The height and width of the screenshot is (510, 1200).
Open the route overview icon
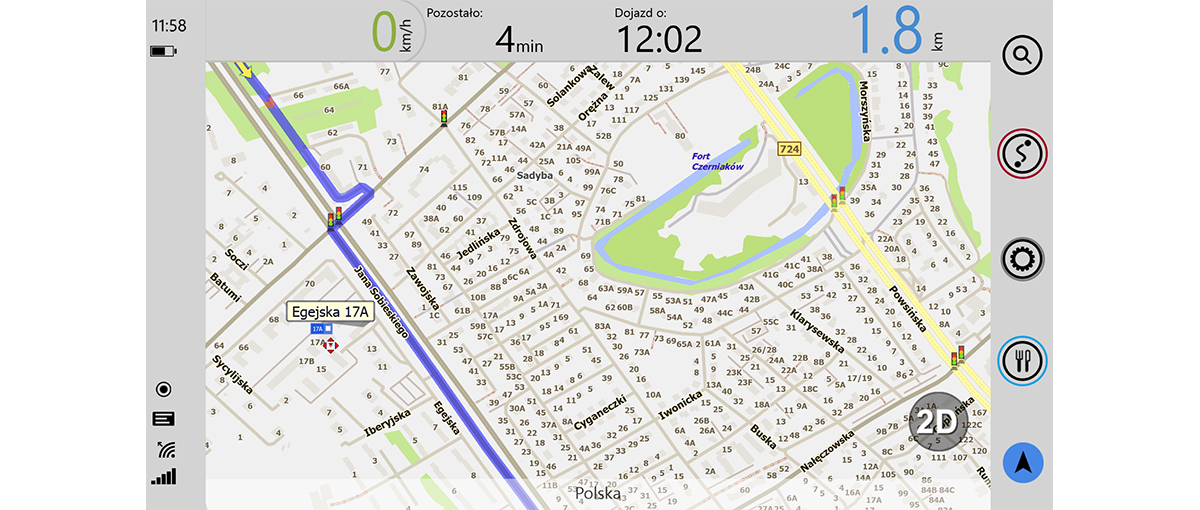(x=1022, y=154)
